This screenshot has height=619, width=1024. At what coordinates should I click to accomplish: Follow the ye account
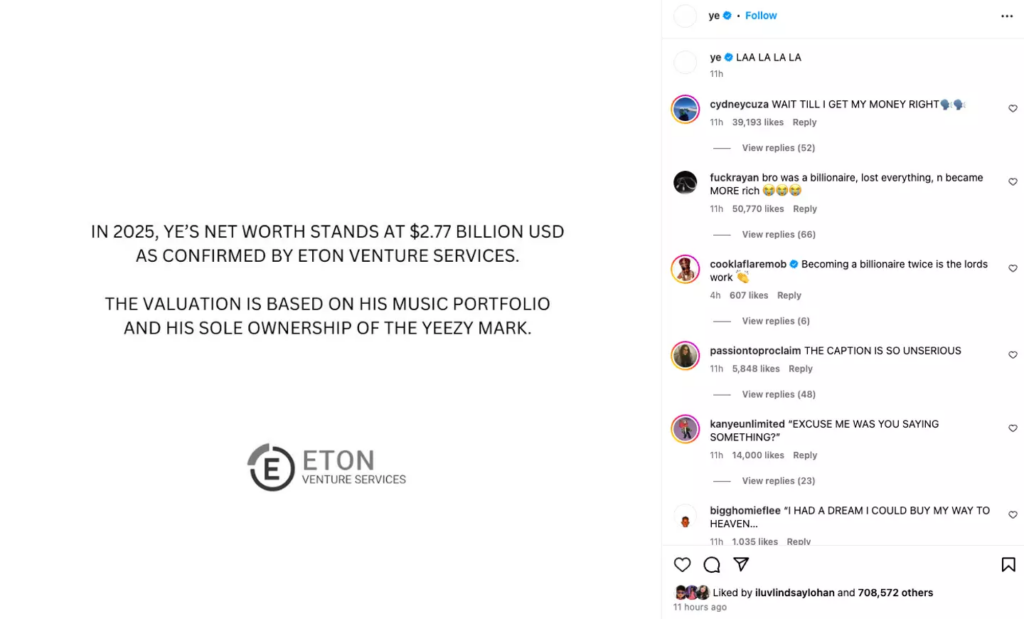tap(761, 16)
